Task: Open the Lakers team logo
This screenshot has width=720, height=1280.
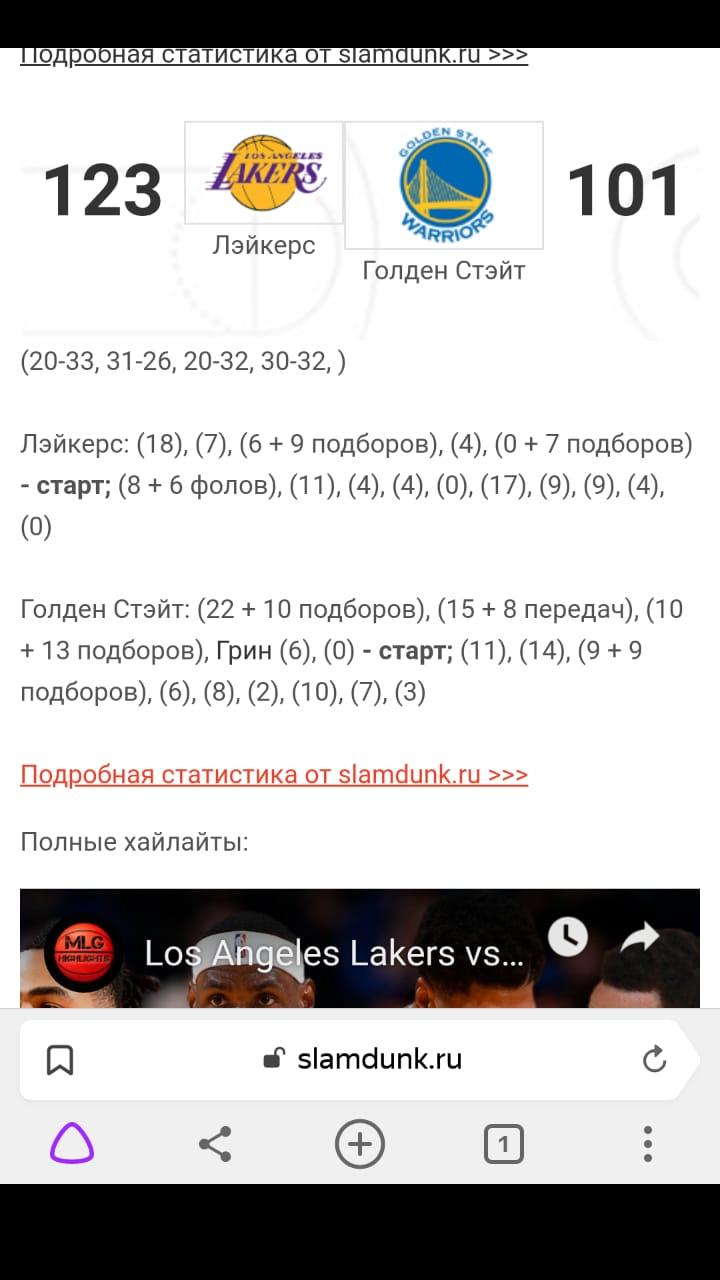Action: (x=264, y=172)
